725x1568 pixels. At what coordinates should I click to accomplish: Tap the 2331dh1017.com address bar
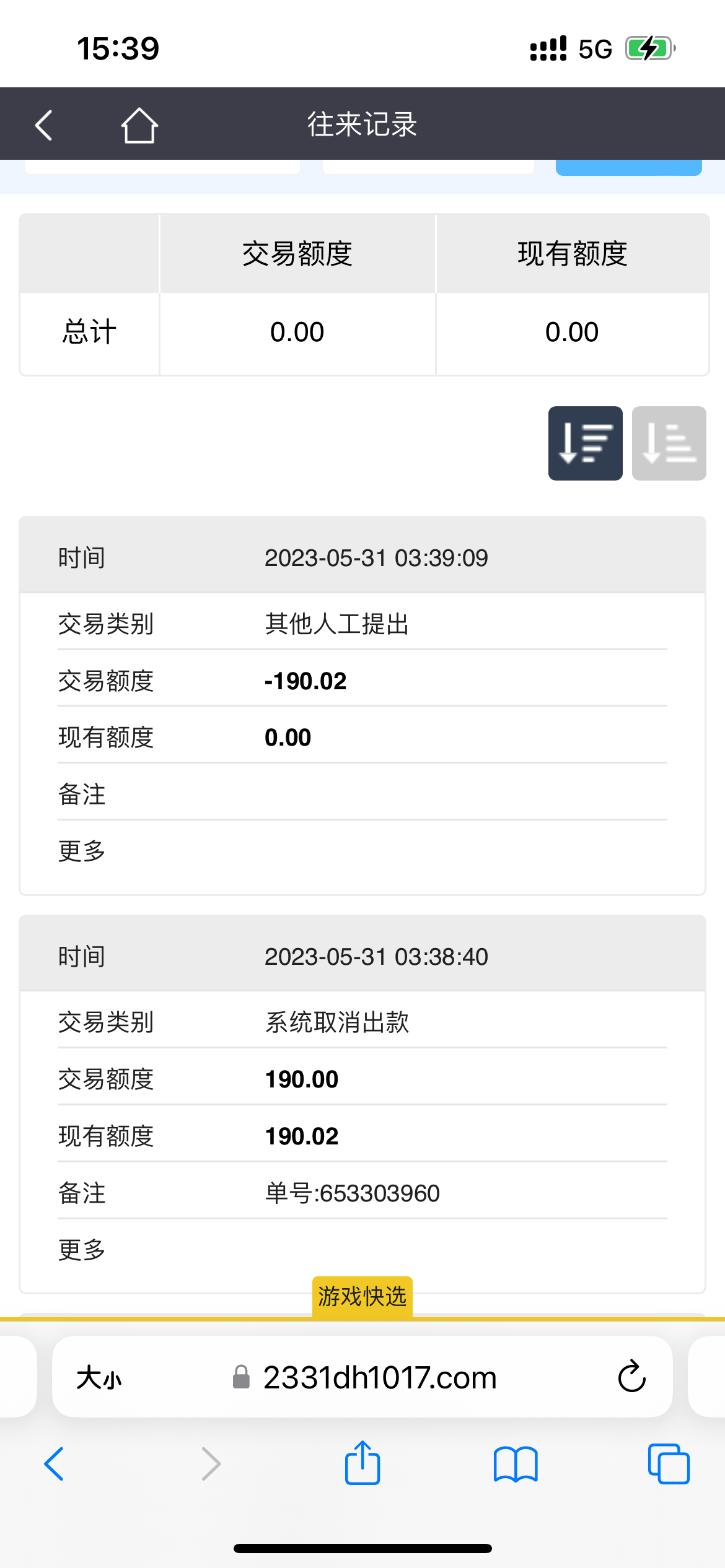[x=379, y=1377]
